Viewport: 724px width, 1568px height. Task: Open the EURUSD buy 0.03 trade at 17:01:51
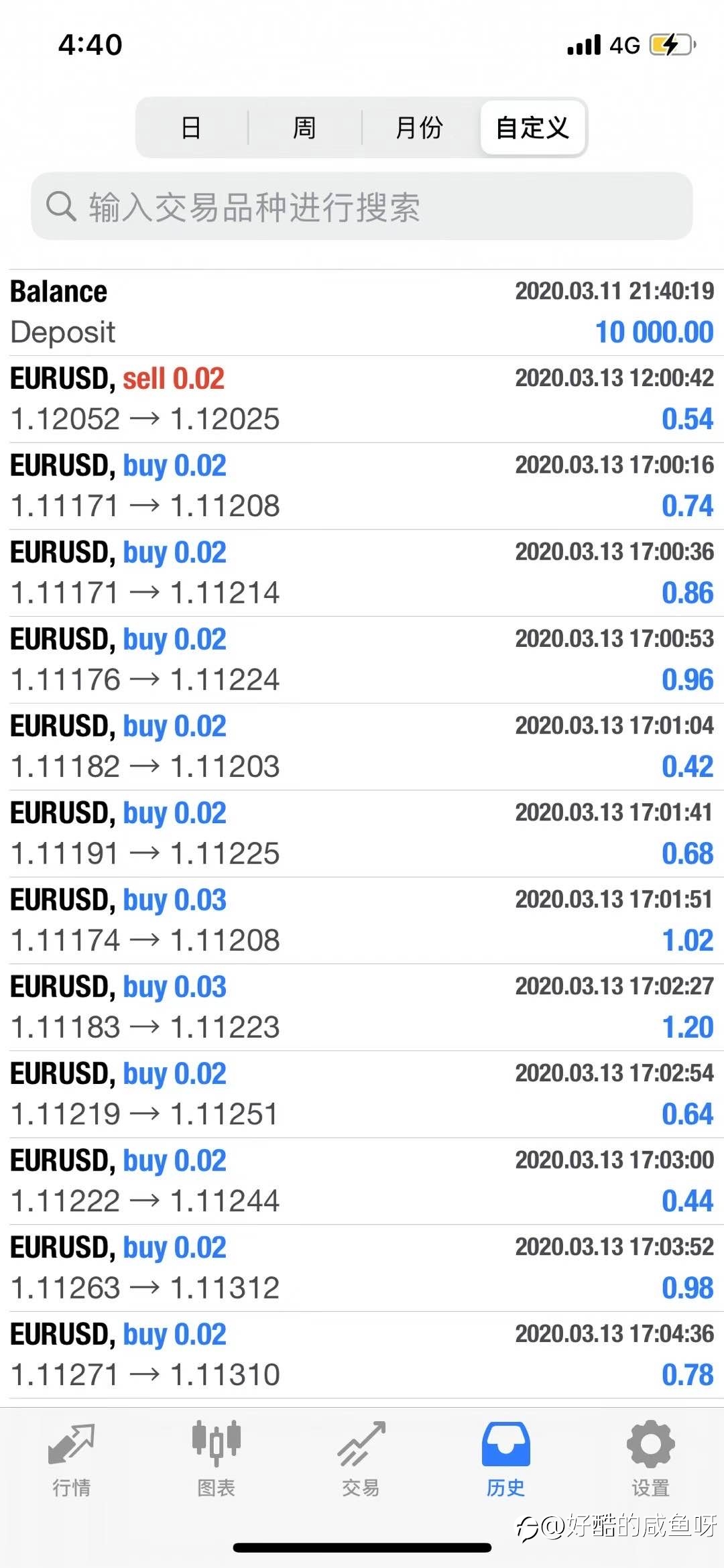(362, 921)
